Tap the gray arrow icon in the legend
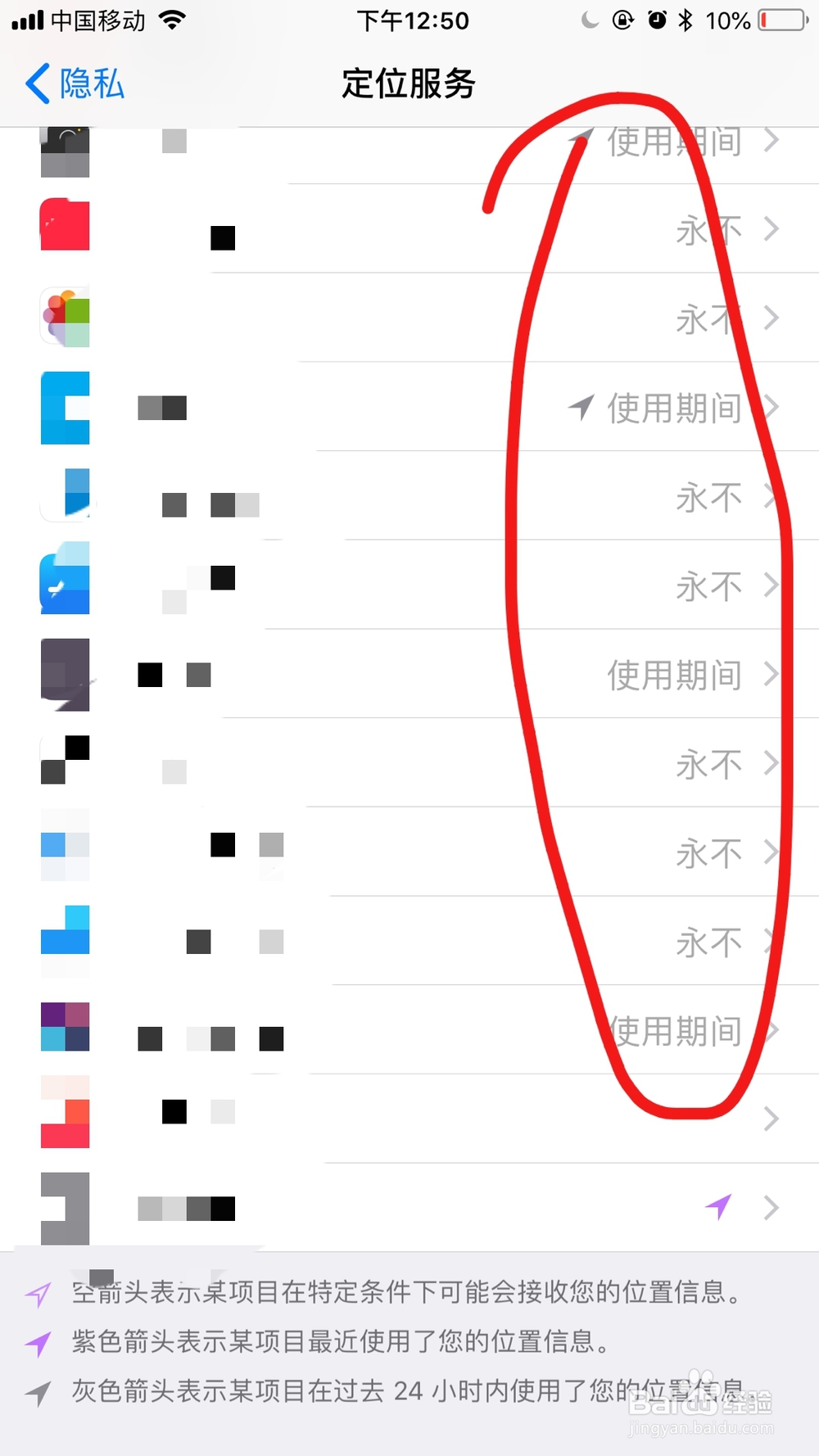The height and width of the screenshot is (1456, 819). (37, 1390)
